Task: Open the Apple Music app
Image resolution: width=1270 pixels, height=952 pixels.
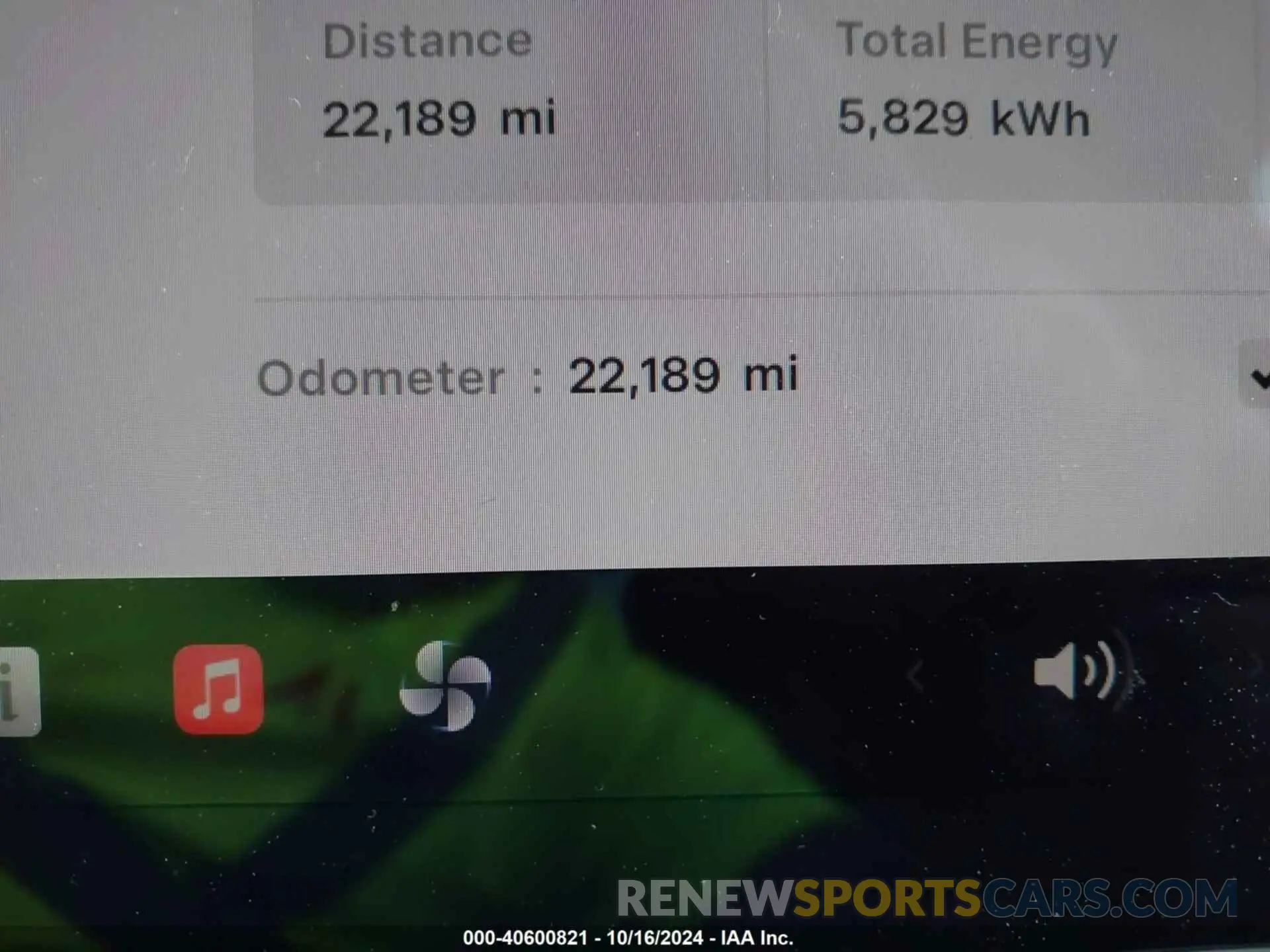Action: [218, 690]
